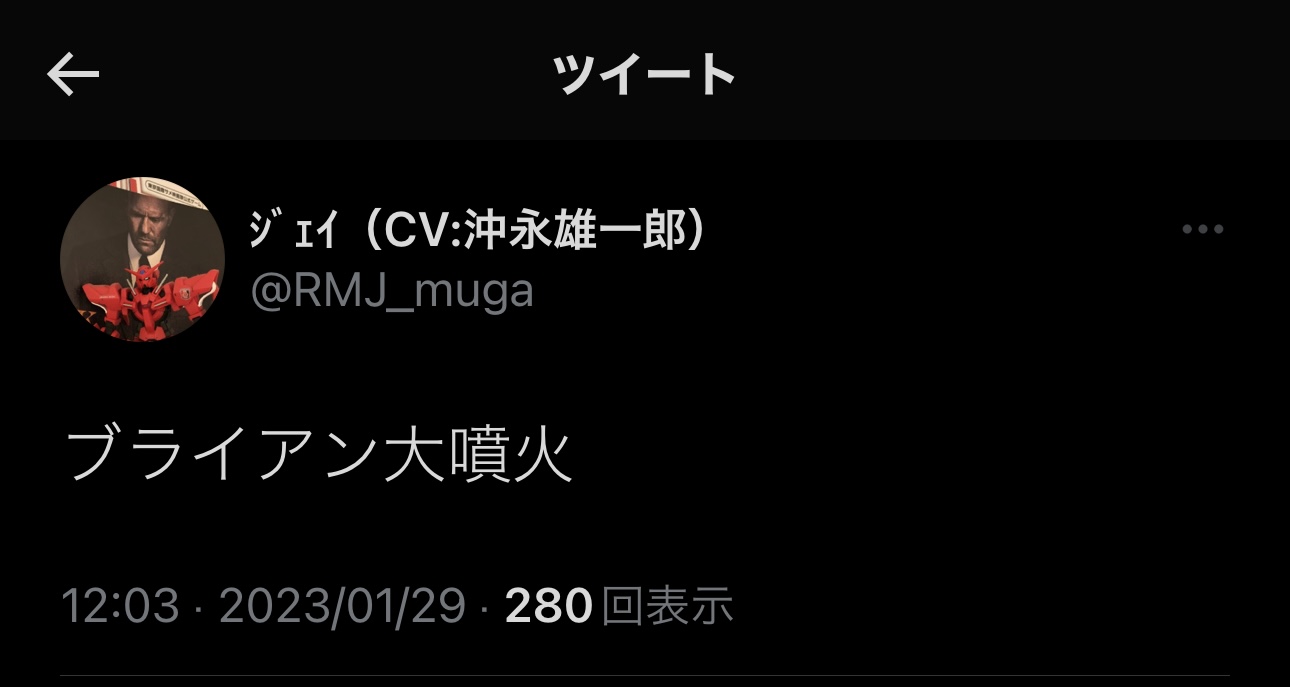
Task: Open the tweet's three-dot overflow menu
Action: click(1202, 229)
